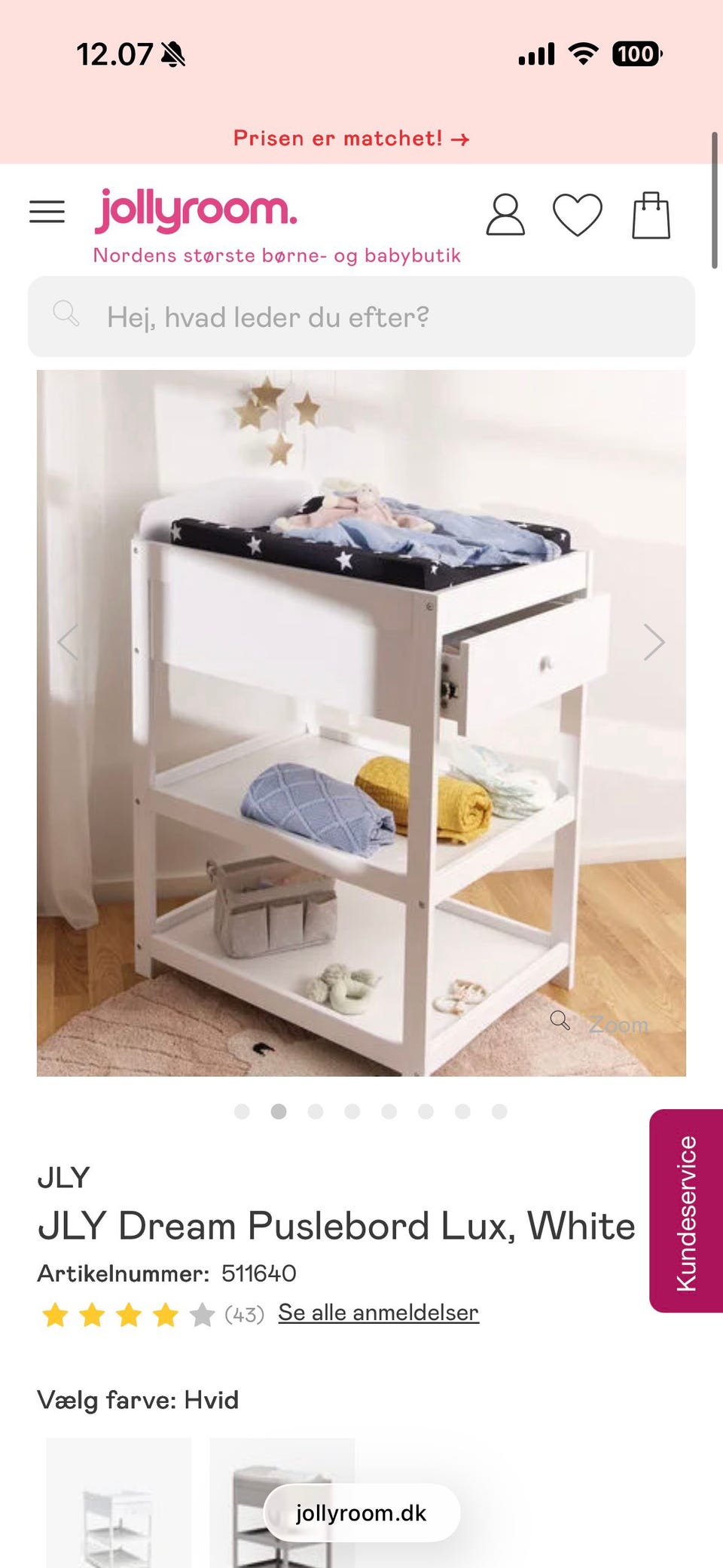The height and width of the screenshot is (1568, 723).
Task: Open the user account icon
Action: coord(505,215)
